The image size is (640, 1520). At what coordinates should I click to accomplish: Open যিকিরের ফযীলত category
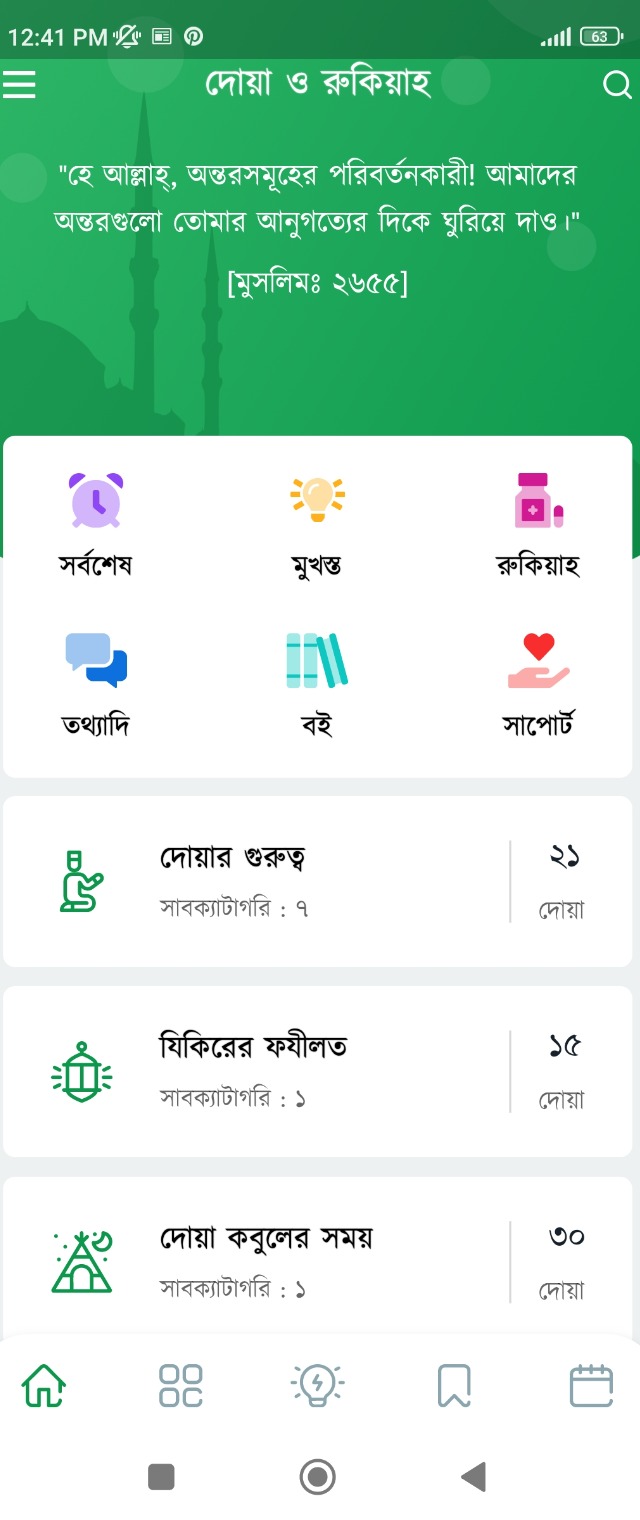318,1071
